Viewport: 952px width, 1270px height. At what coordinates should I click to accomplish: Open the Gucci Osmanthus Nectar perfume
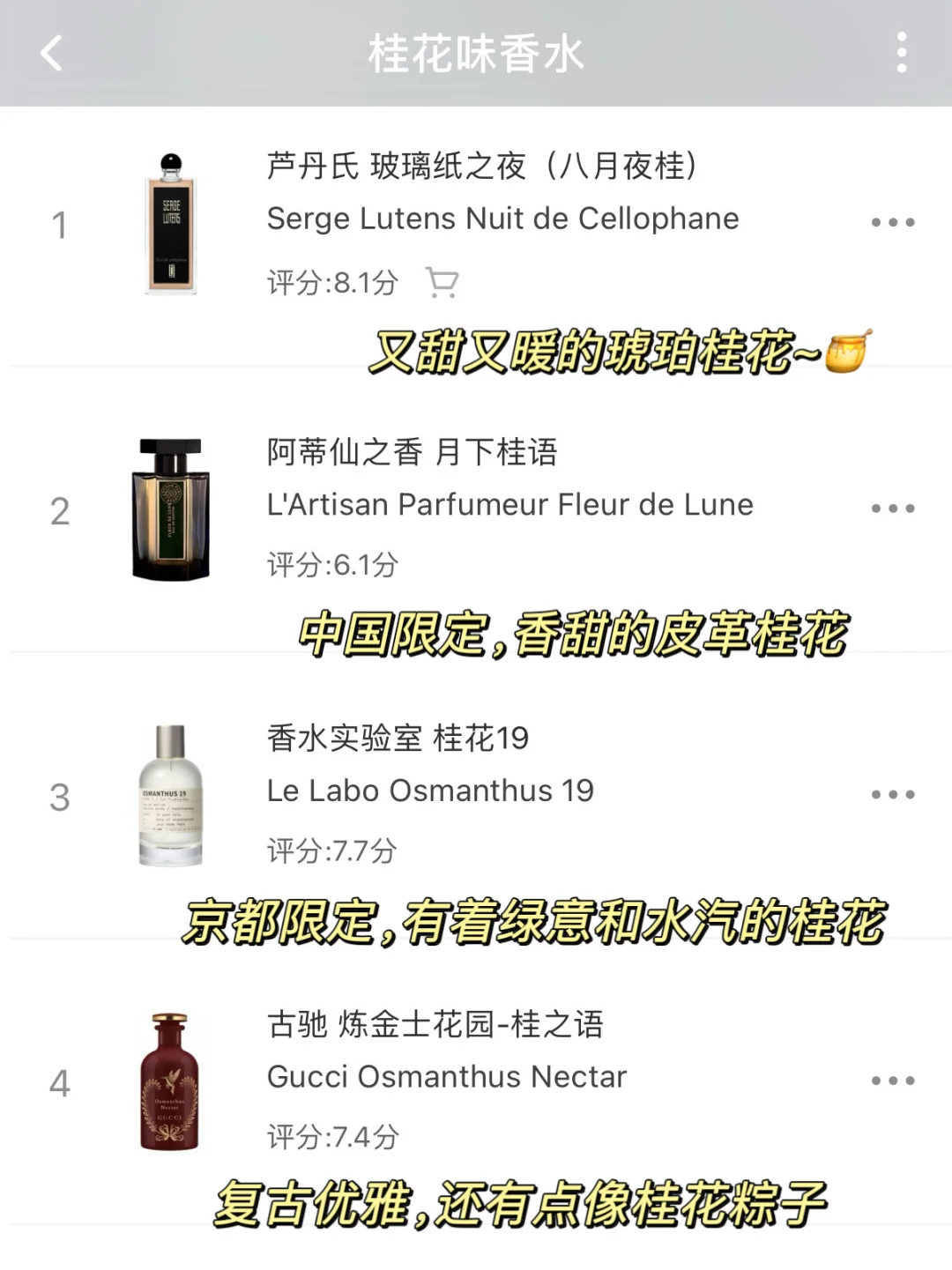(x=446, y=1076)
